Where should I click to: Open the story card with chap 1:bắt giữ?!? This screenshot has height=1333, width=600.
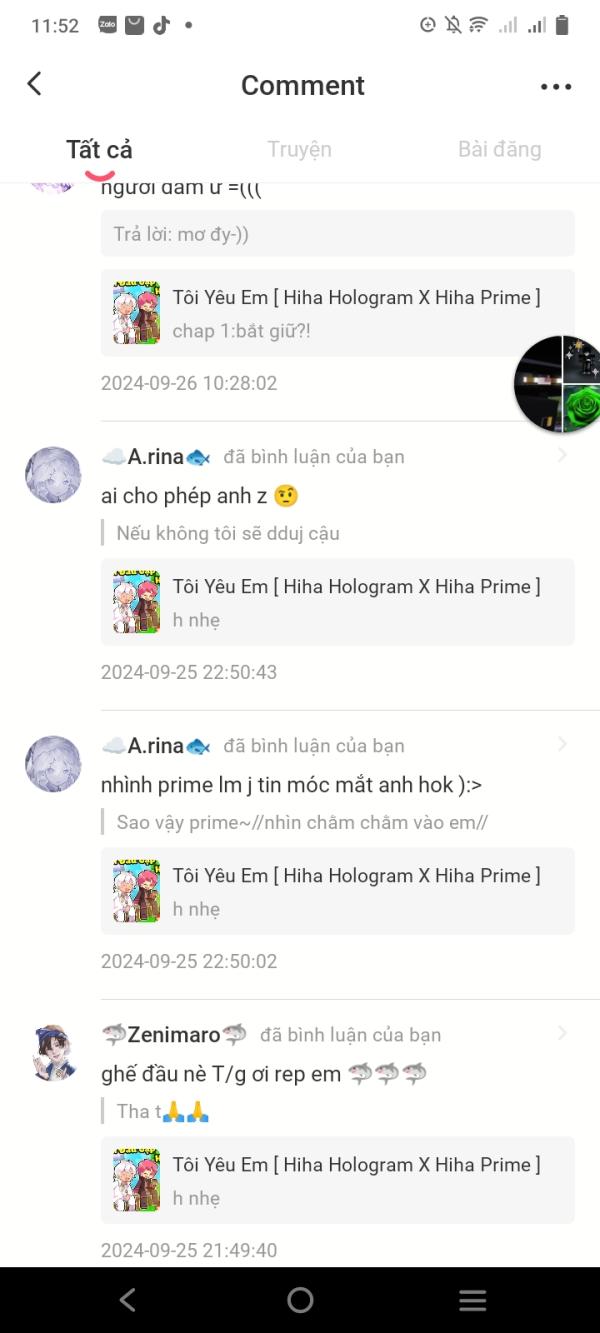pos(338,313)
